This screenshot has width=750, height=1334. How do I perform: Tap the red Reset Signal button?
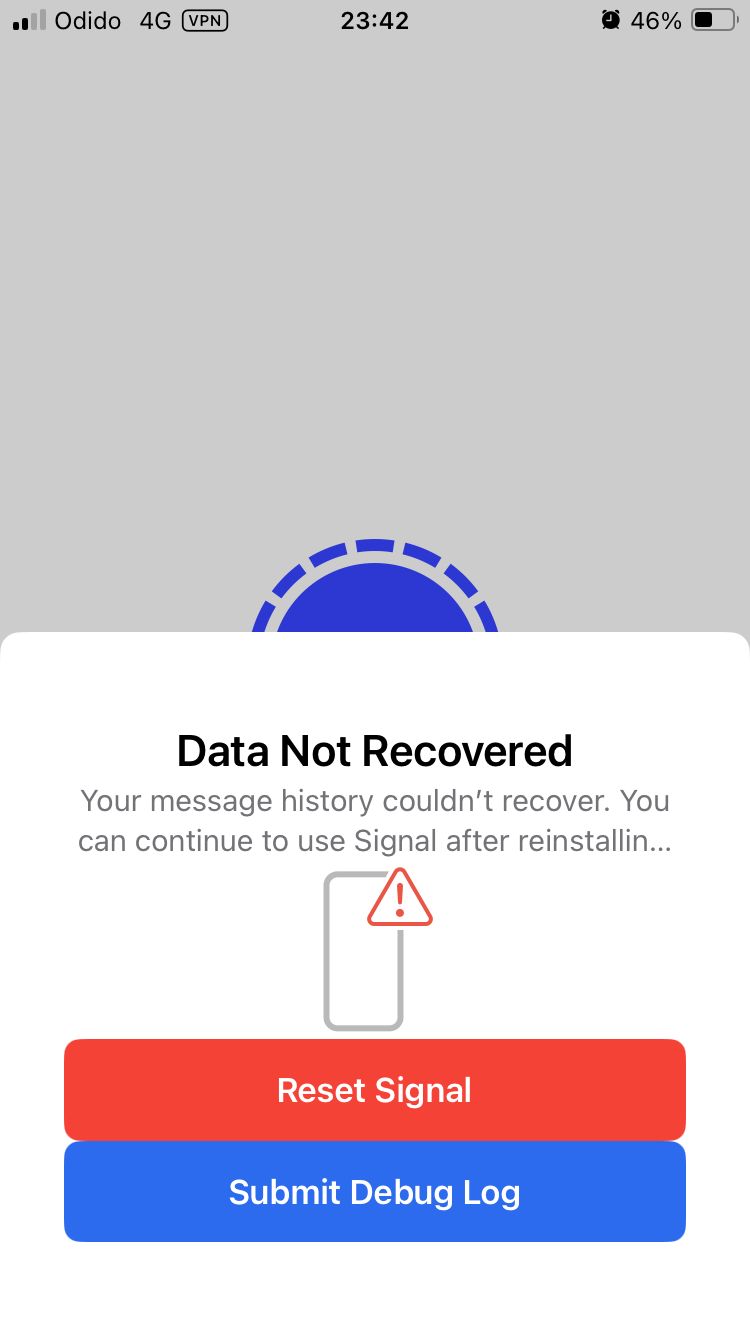[x=375, y=1089]
